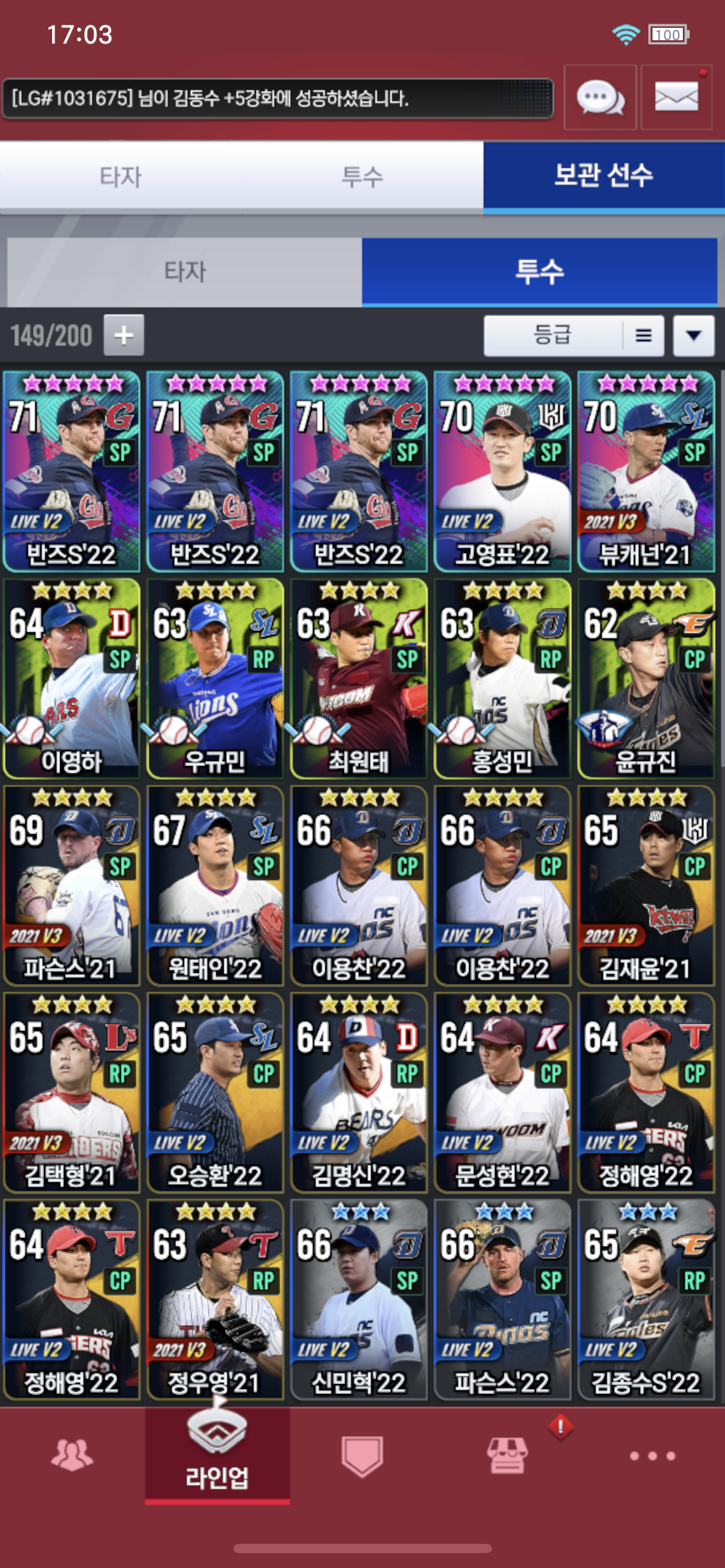
Task: Select the 이영하 pitcher card
Action: point(71,678)
